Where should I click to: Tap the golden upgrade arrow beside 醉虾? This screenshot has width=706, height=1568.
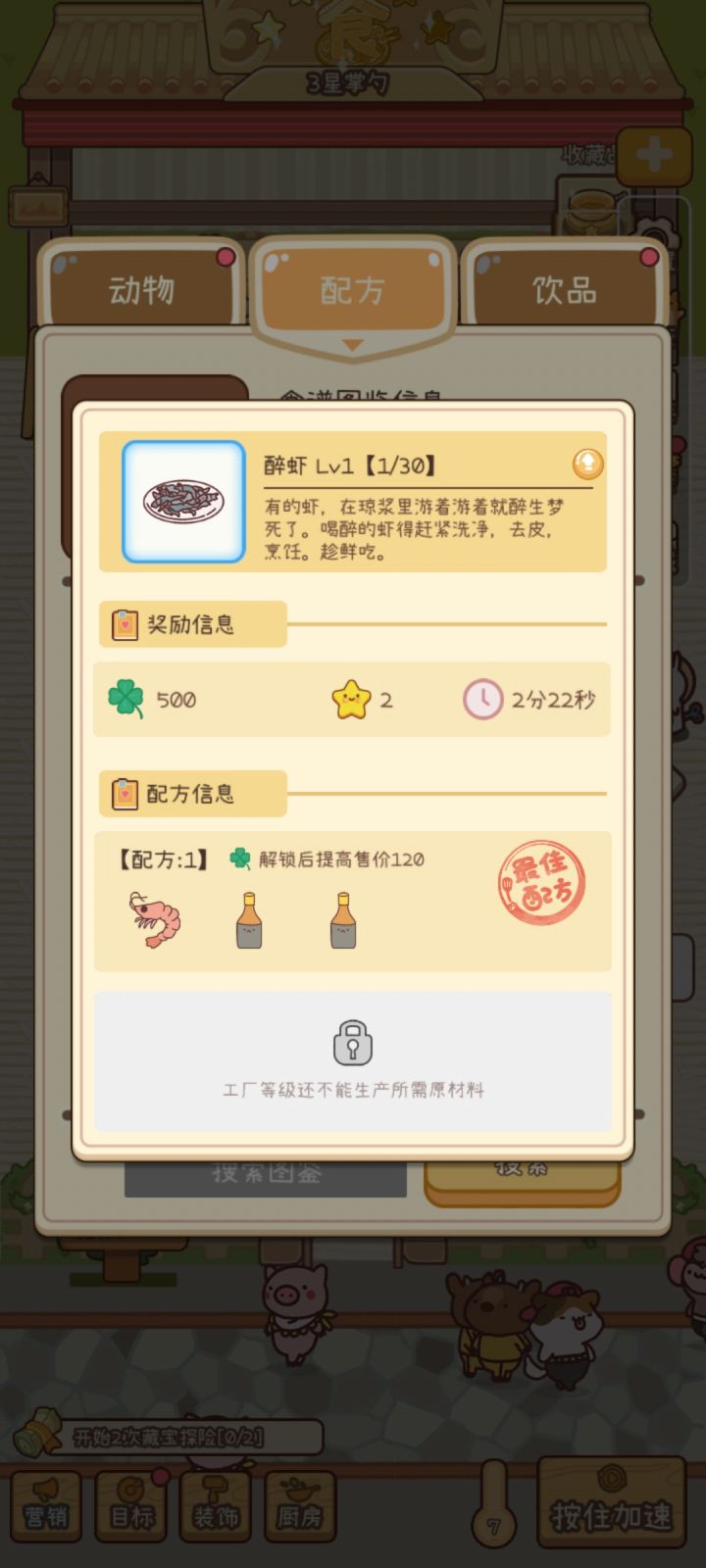(587, 465)
